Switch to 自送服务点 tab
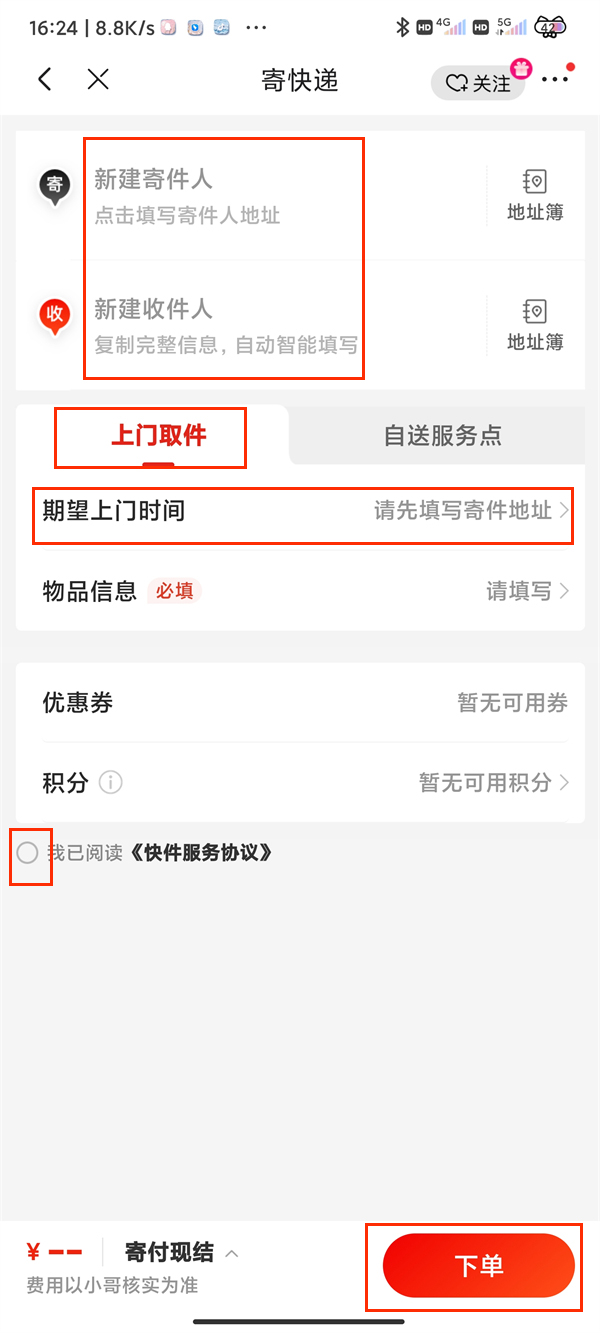Screen dimensions: 600x1333 [443, 436]
